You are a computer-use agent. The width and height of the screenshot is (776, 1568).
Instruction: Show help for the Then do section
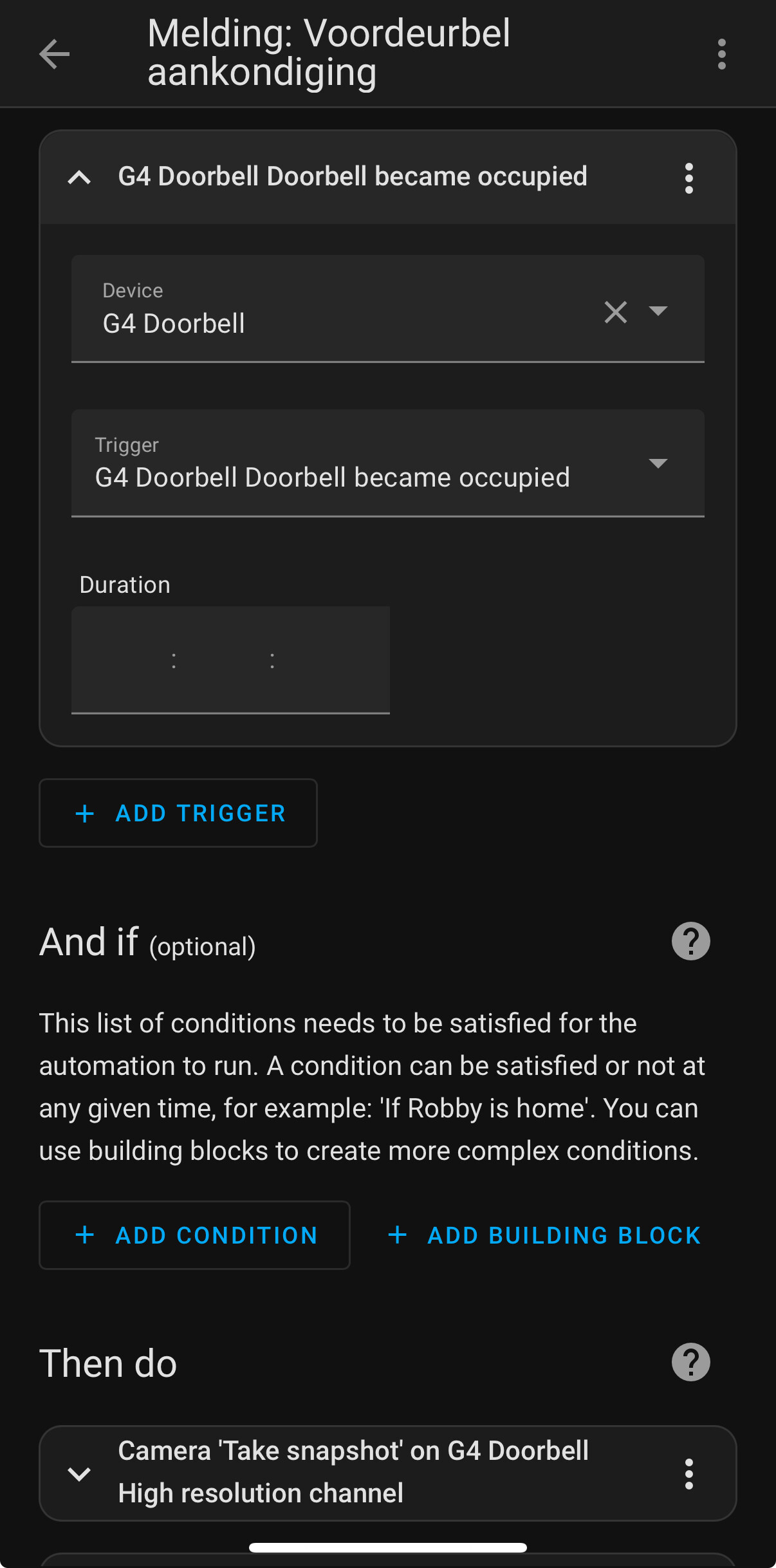click(690, 1363)
